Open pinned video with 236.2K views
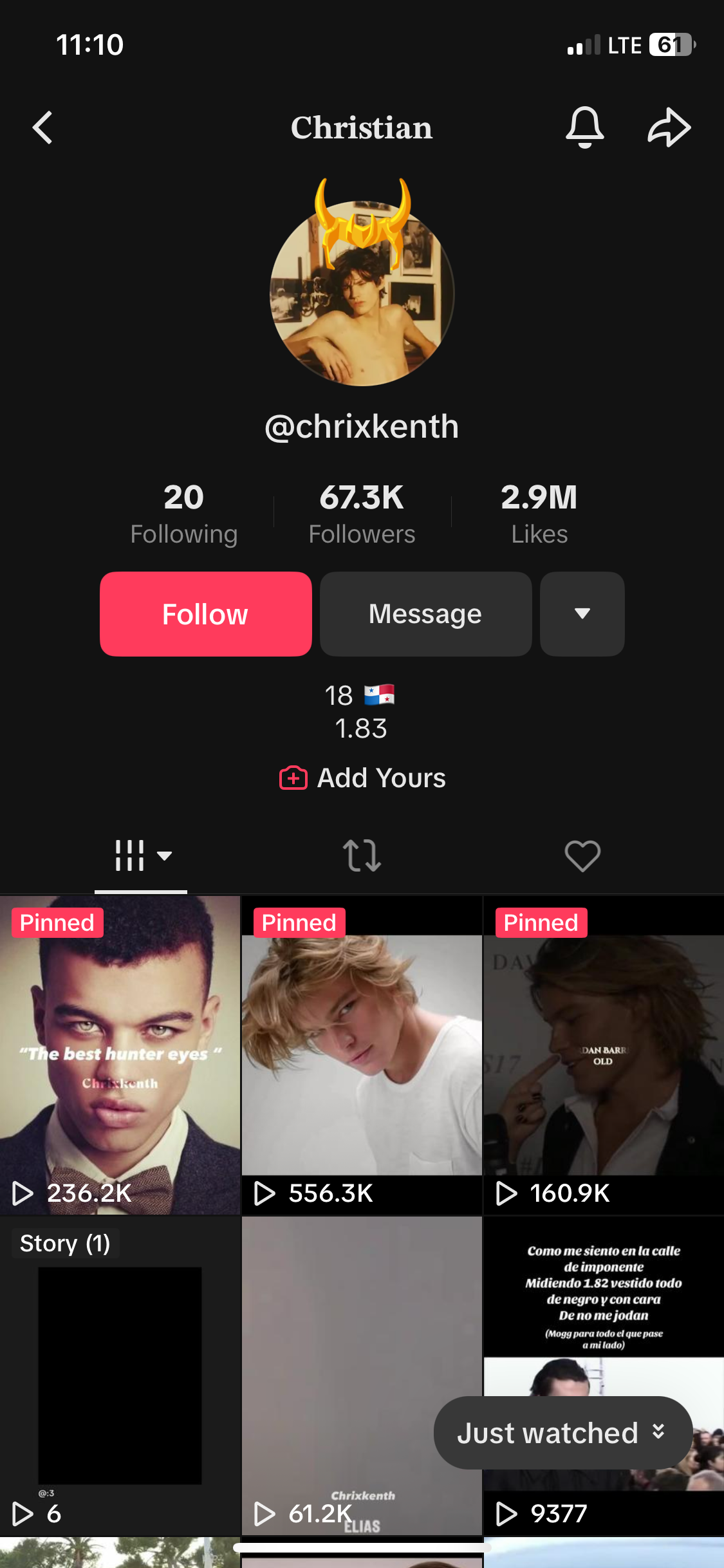This screenshot has width=724, height=1568. 120,1055
